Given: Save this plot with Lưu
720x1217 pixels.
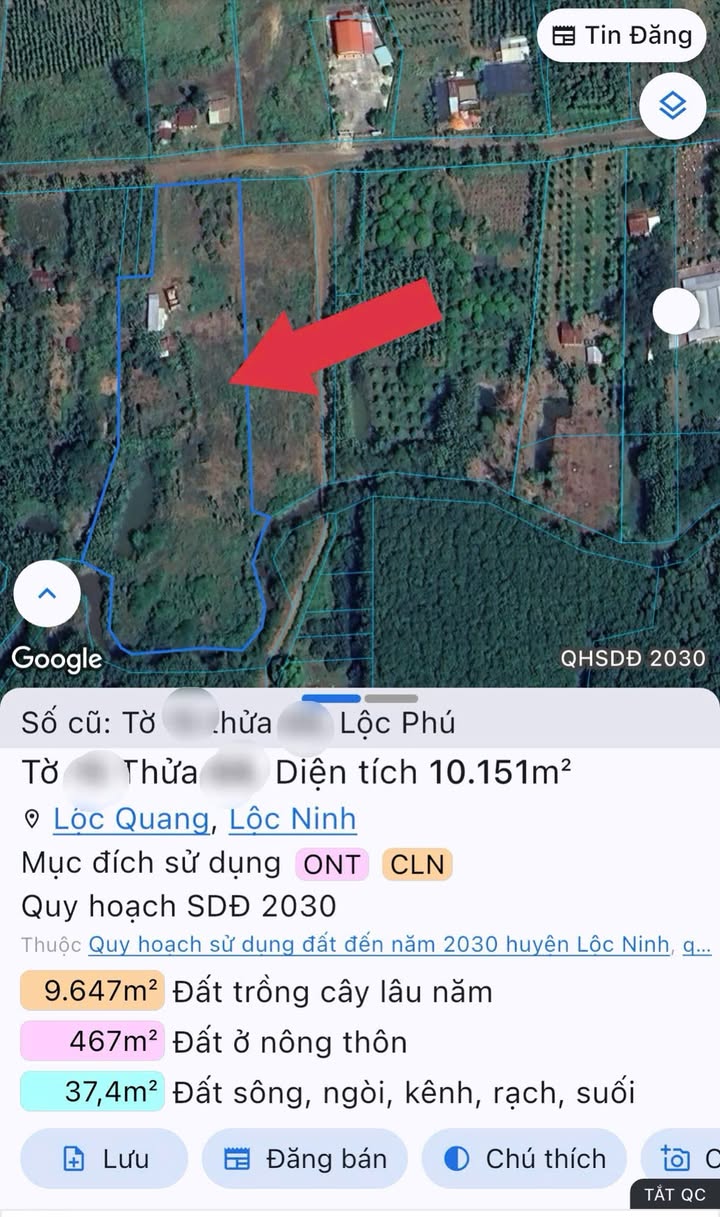Looking at the screenshot, I should (105, 1159).
